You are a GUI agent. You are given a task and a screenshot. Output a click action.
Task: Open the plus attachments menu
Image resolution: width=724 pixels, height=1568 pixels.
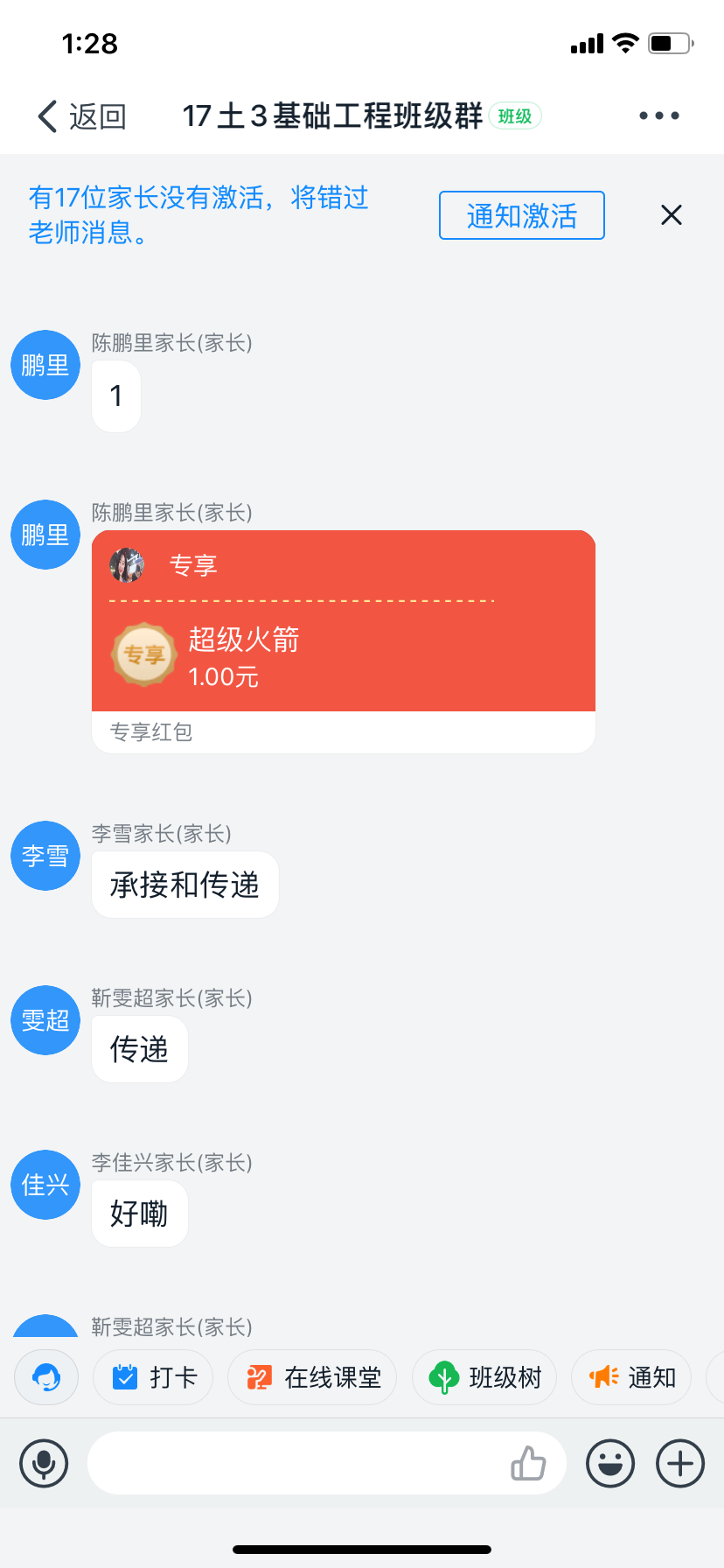coord(680,1463)
